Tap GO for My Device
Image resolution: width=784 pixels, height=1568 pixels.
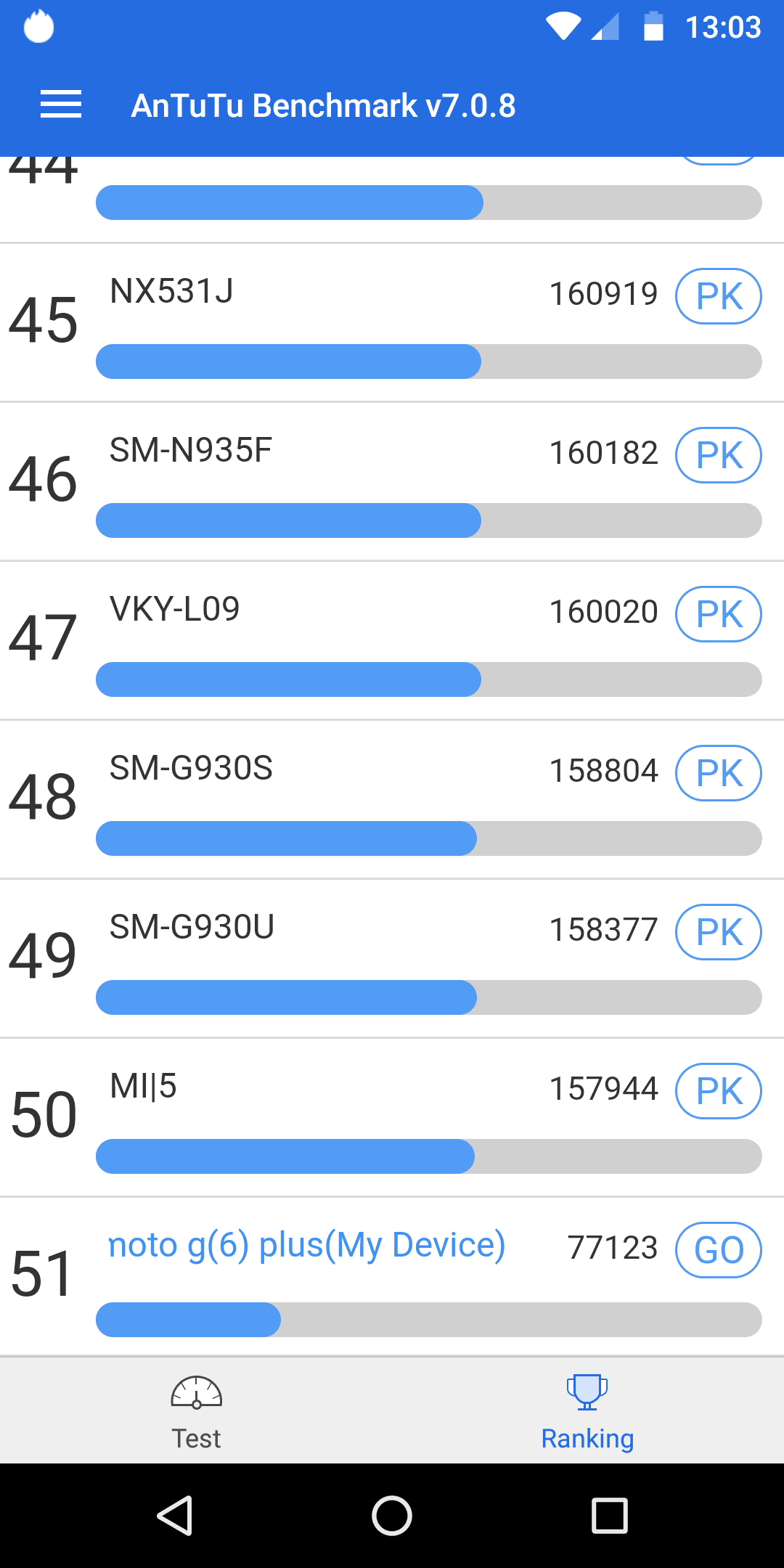[x=719, y=1250]
